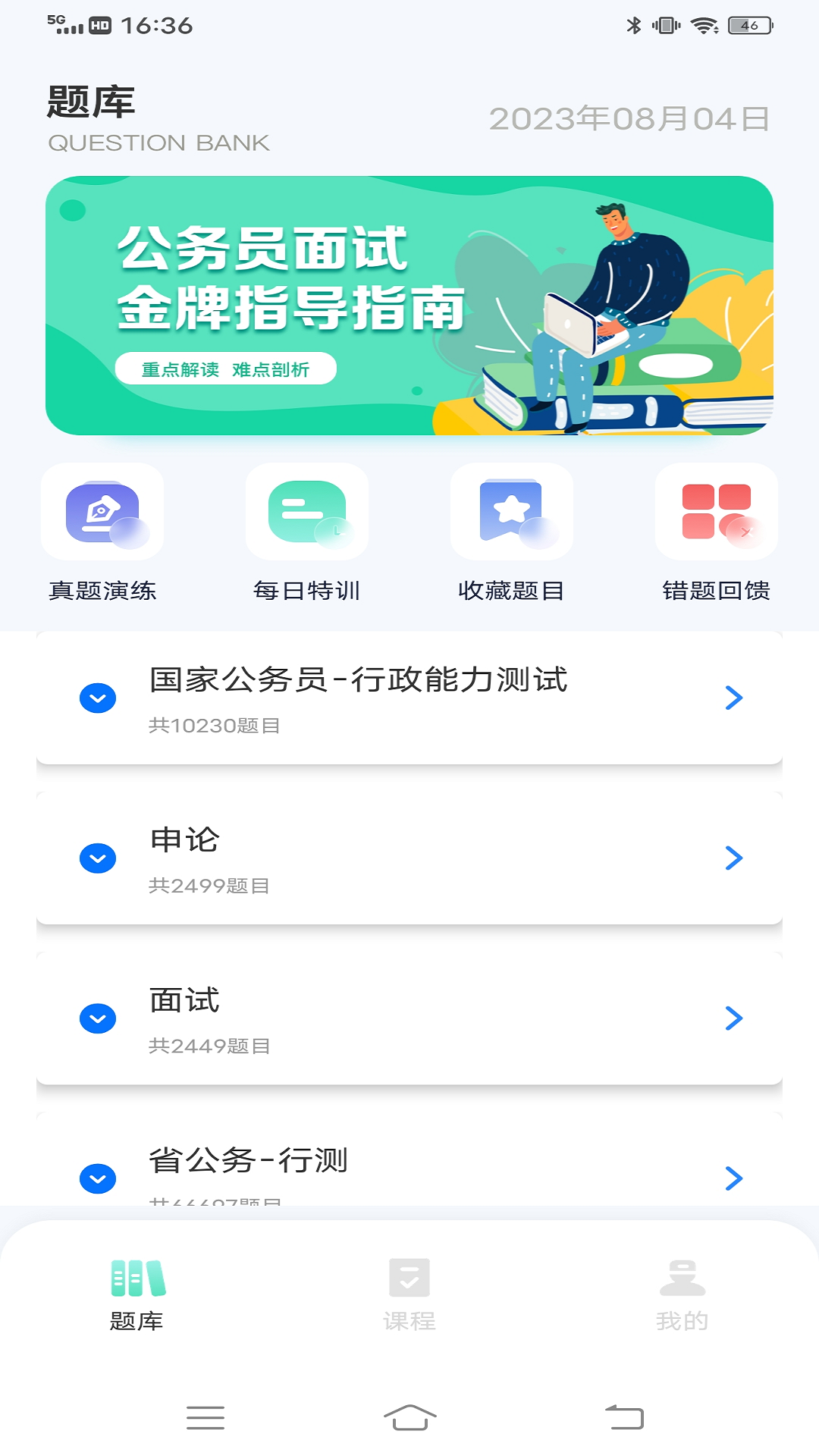The height and width of the screenshot is (1456, 819).
Task: Go into 申论 using its right arrow
Action: (x=733, y=858)
